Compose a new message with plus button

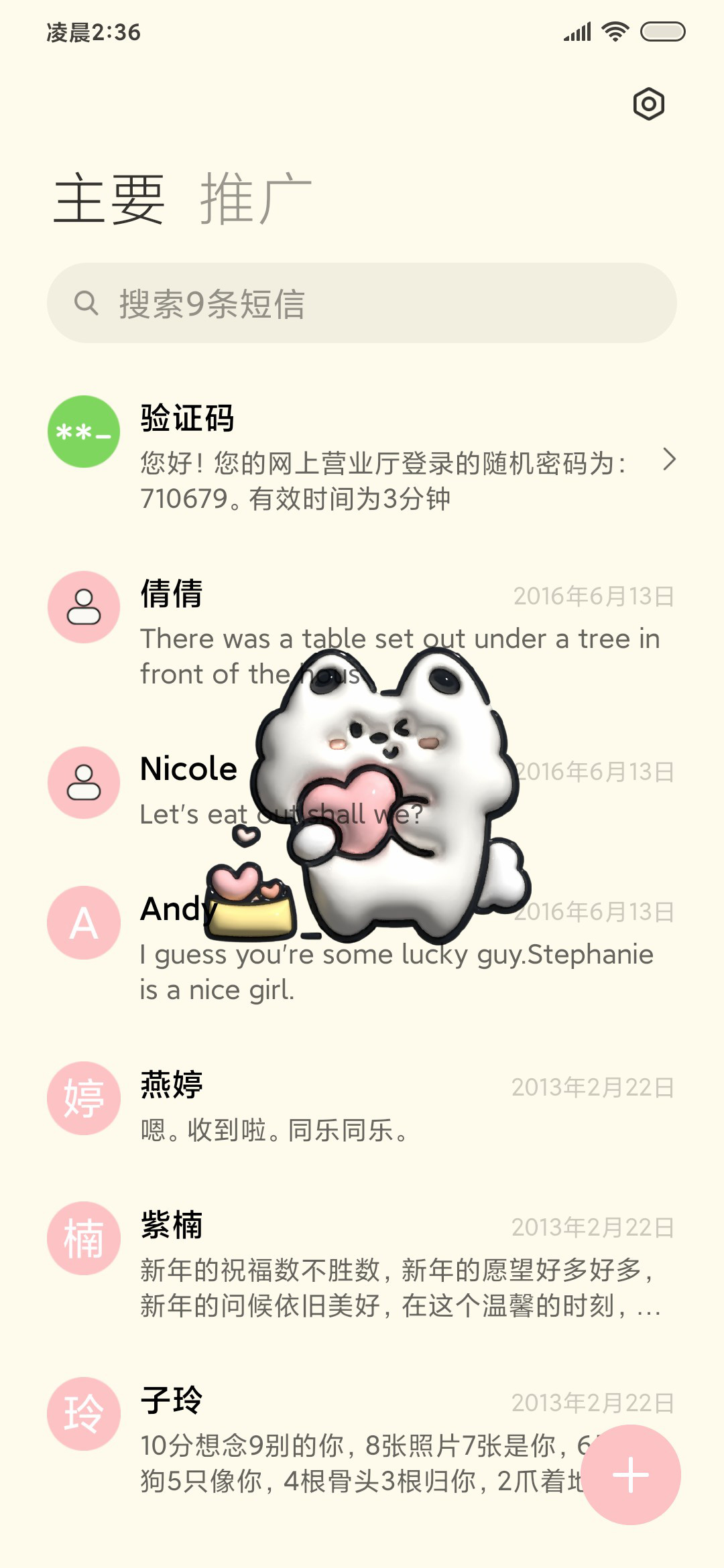click(x=631, y=1475)
